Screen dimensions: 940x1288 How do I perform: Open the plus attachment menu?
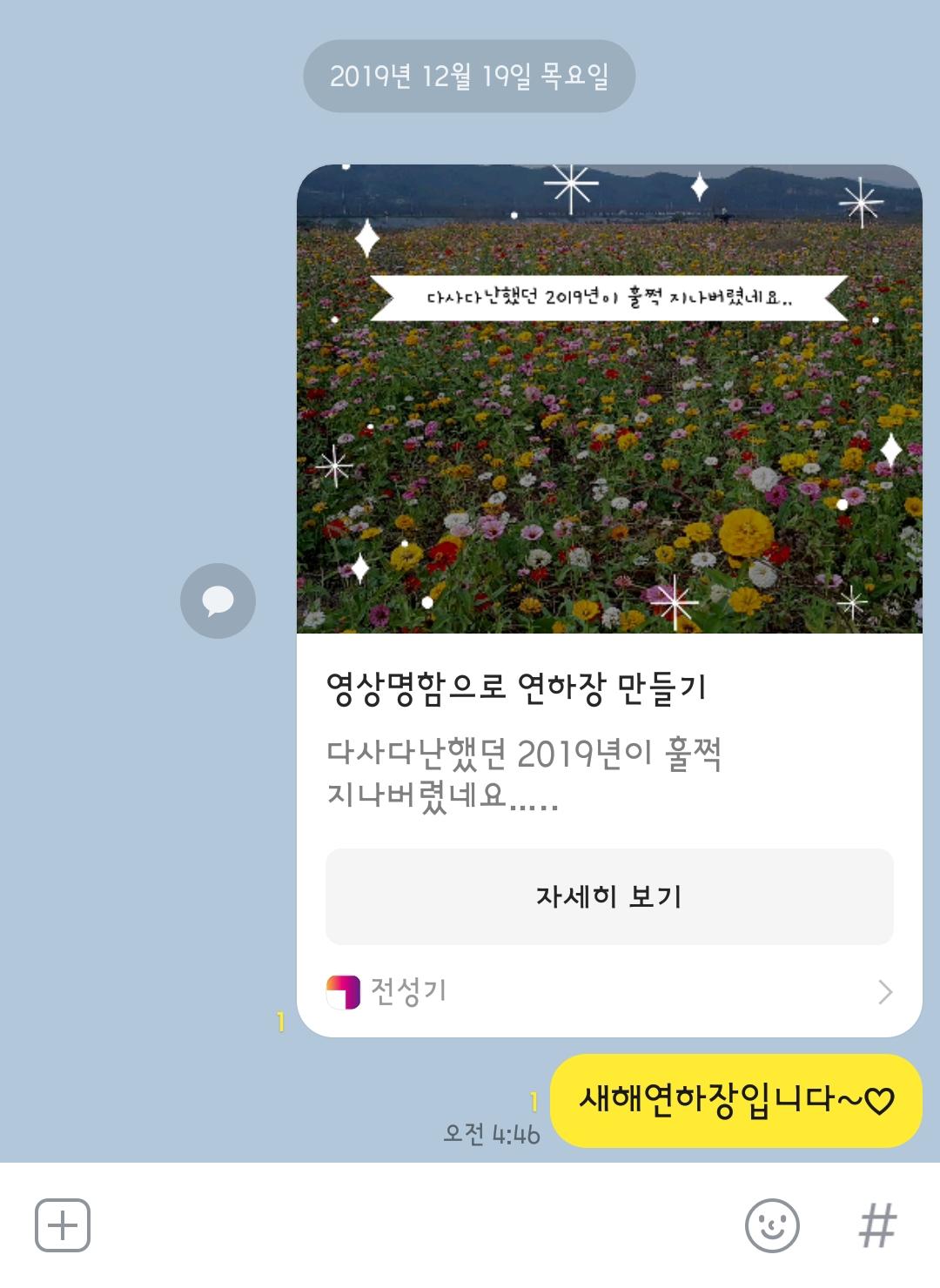(x=63, y=1225)
